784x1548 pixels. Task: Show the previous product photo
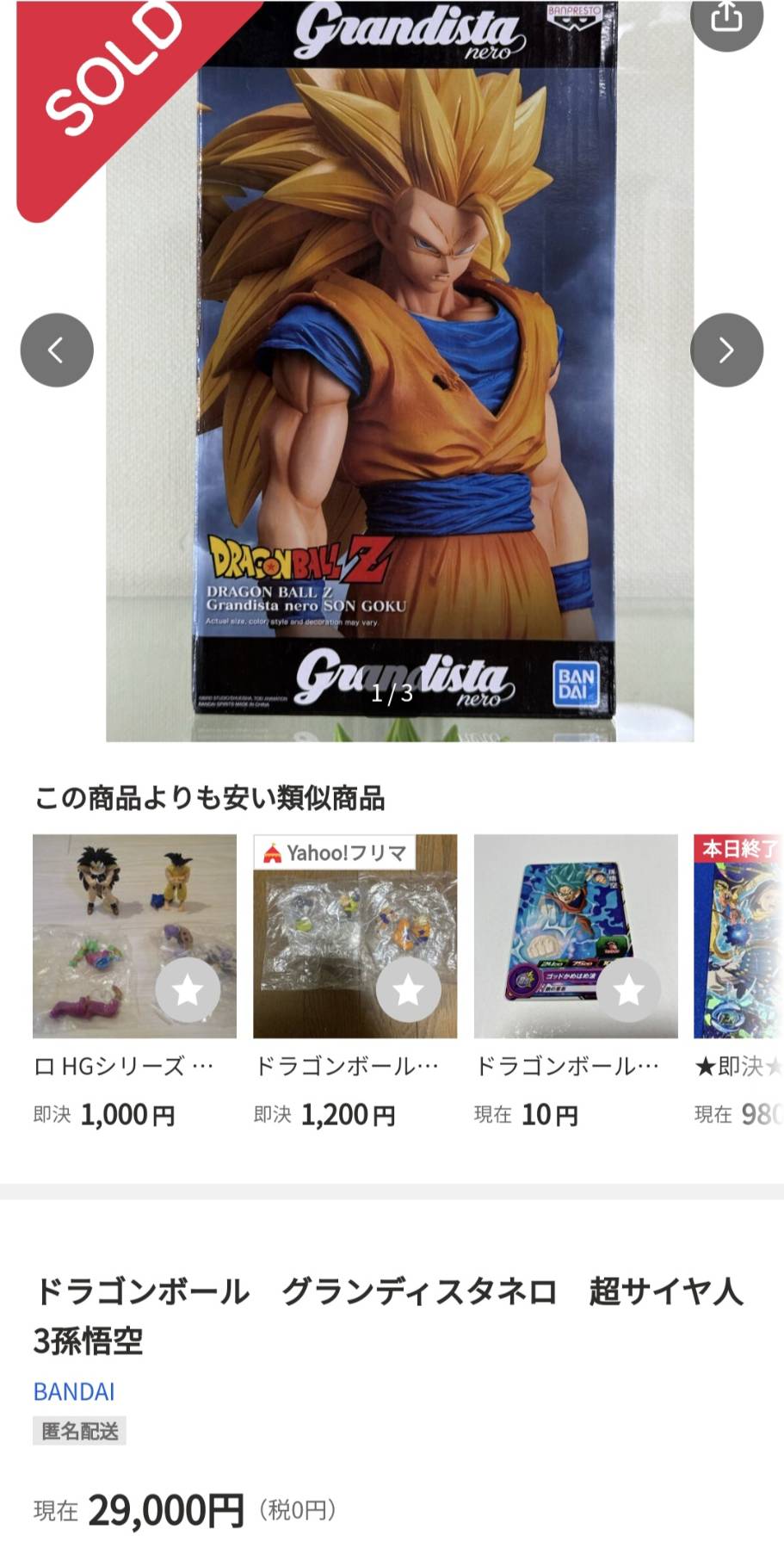[x=57, y=350]
